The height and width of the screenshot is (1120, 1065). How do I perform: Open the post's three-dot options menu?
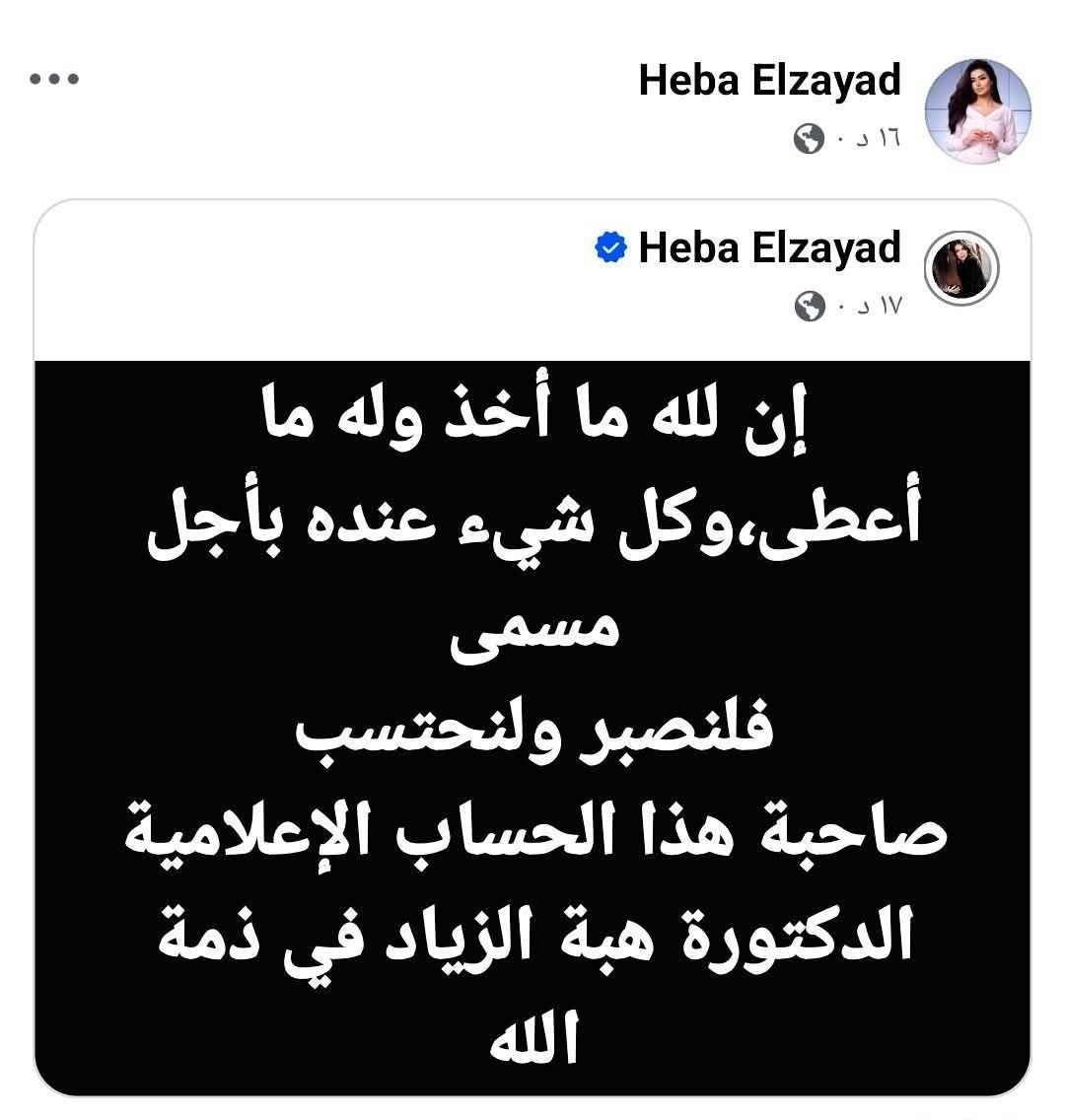54,80
